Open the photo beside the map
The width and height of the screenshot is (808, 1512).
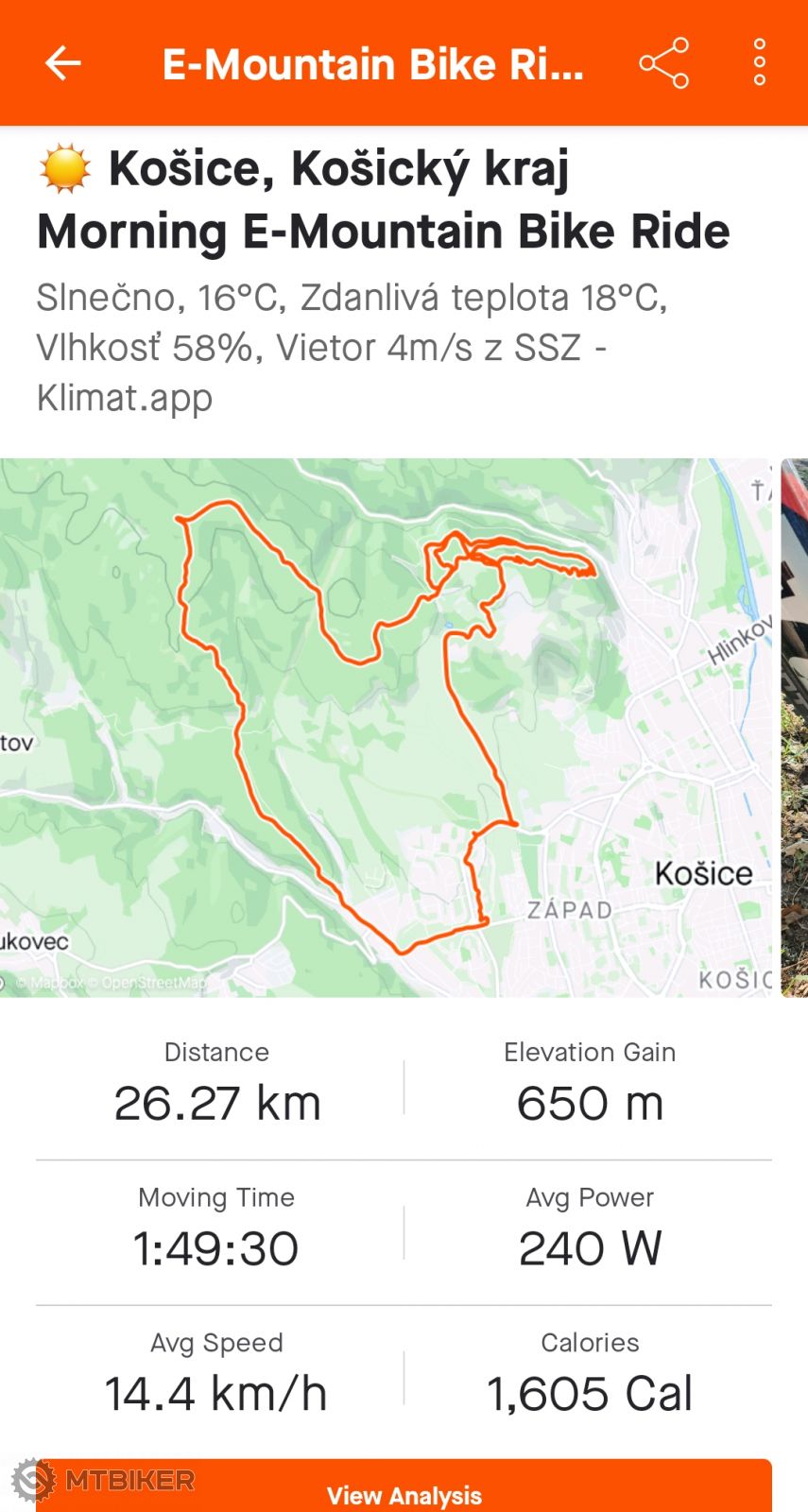click(x=795, y=727)
